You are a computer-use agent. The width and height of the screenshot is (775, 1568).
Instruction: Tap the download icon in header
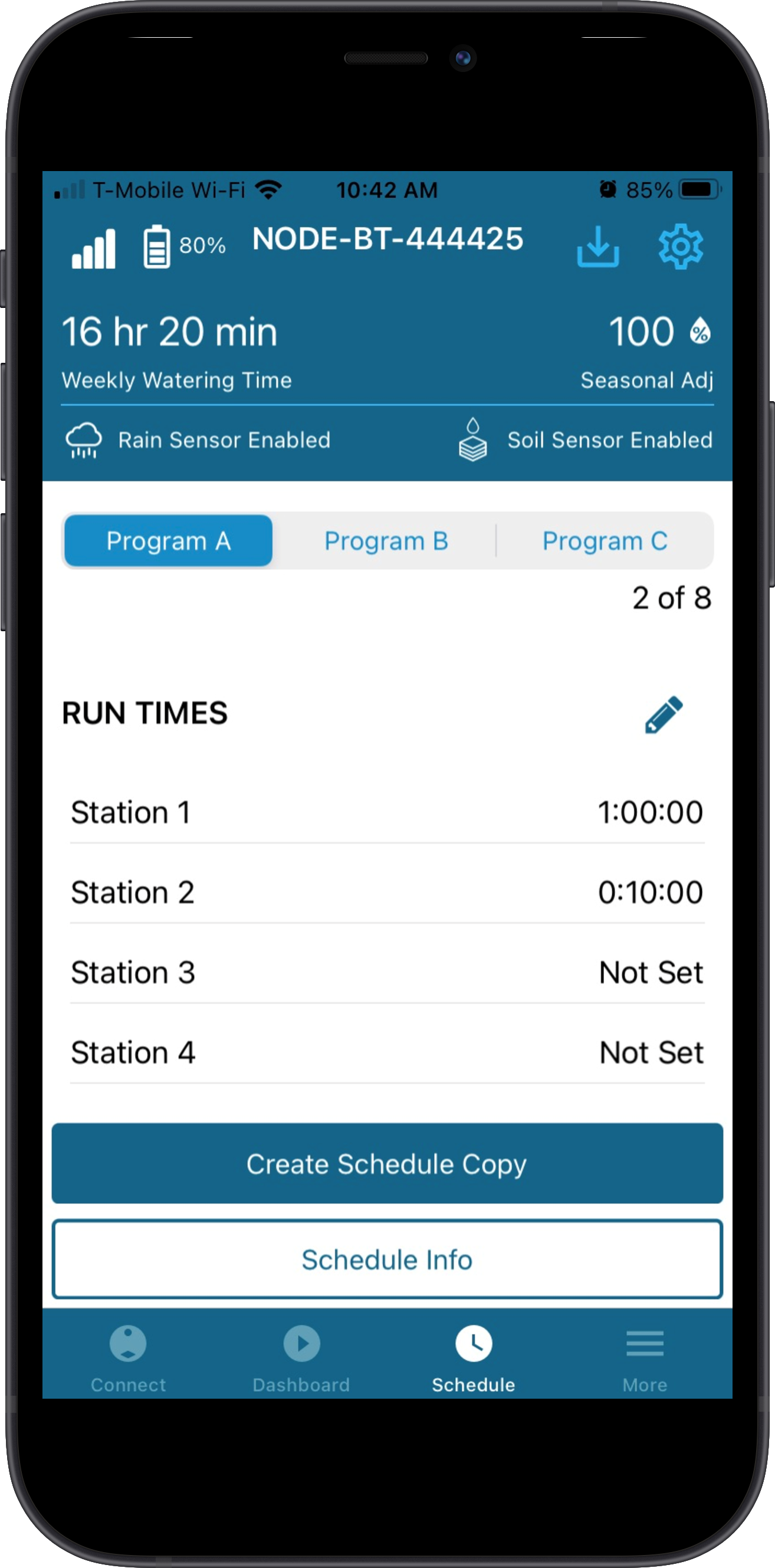click(x=598, y=247)
